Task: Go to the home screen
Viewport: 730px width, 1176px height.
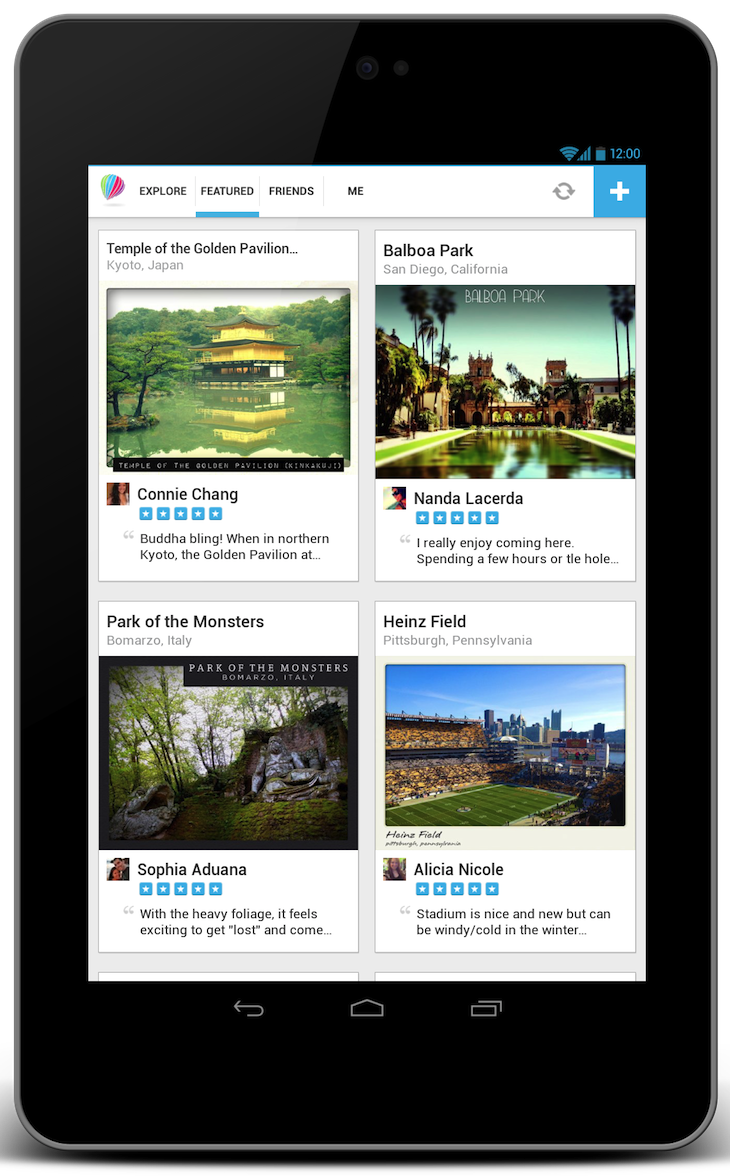Action: pos(367,1009)
